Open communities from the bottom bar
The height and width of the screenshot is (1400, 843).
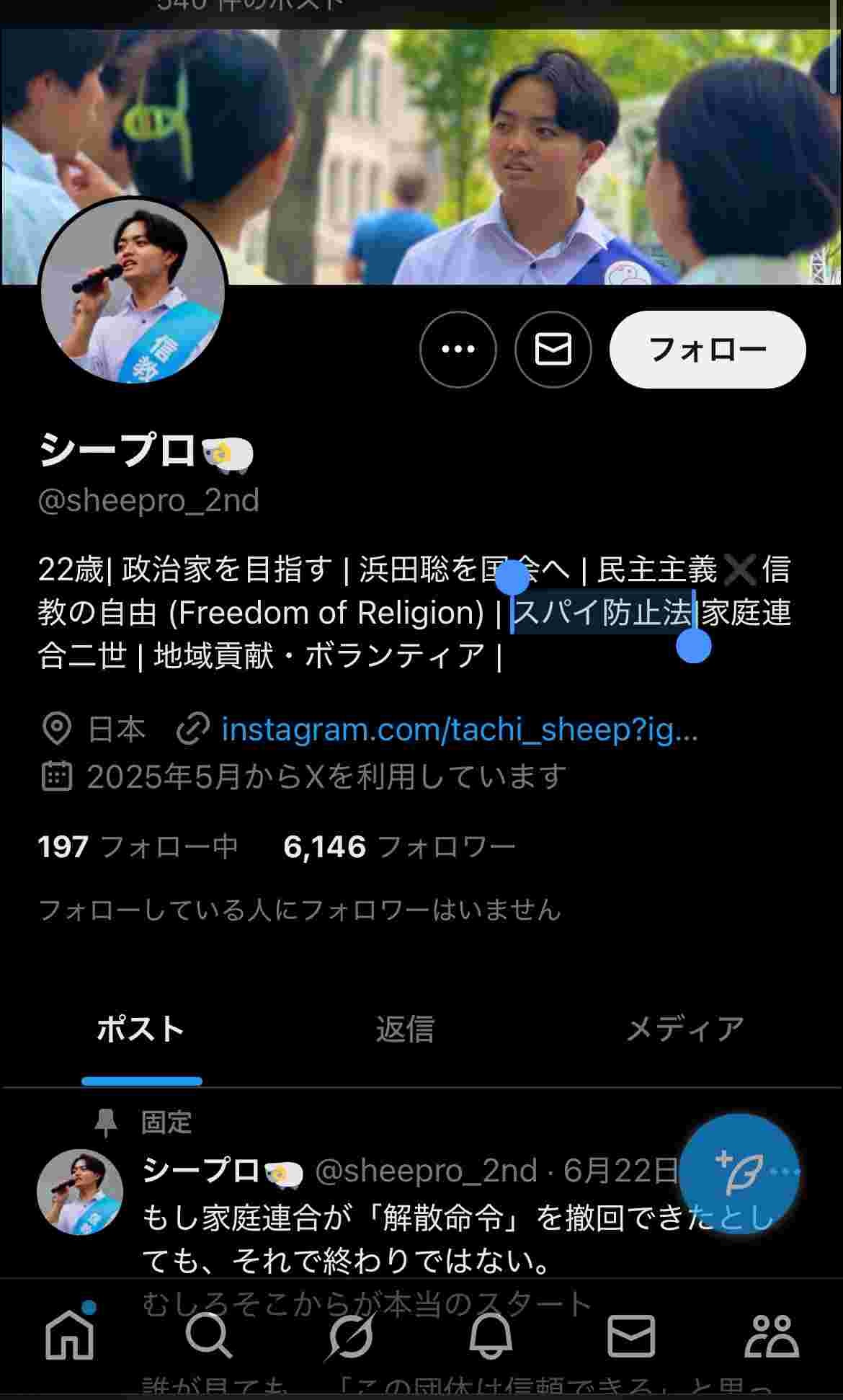(771, 1336)
